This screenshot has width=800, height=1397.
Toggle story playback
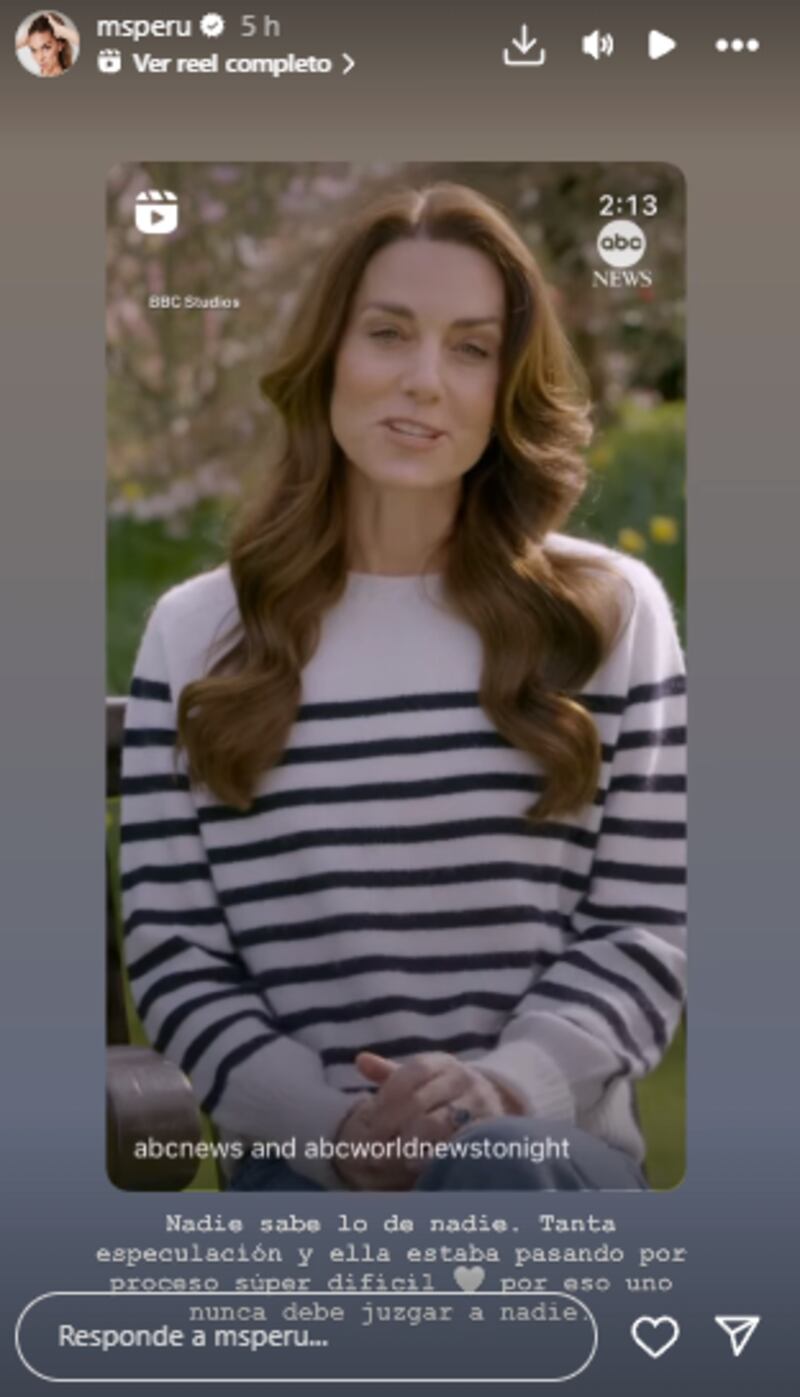660,45
